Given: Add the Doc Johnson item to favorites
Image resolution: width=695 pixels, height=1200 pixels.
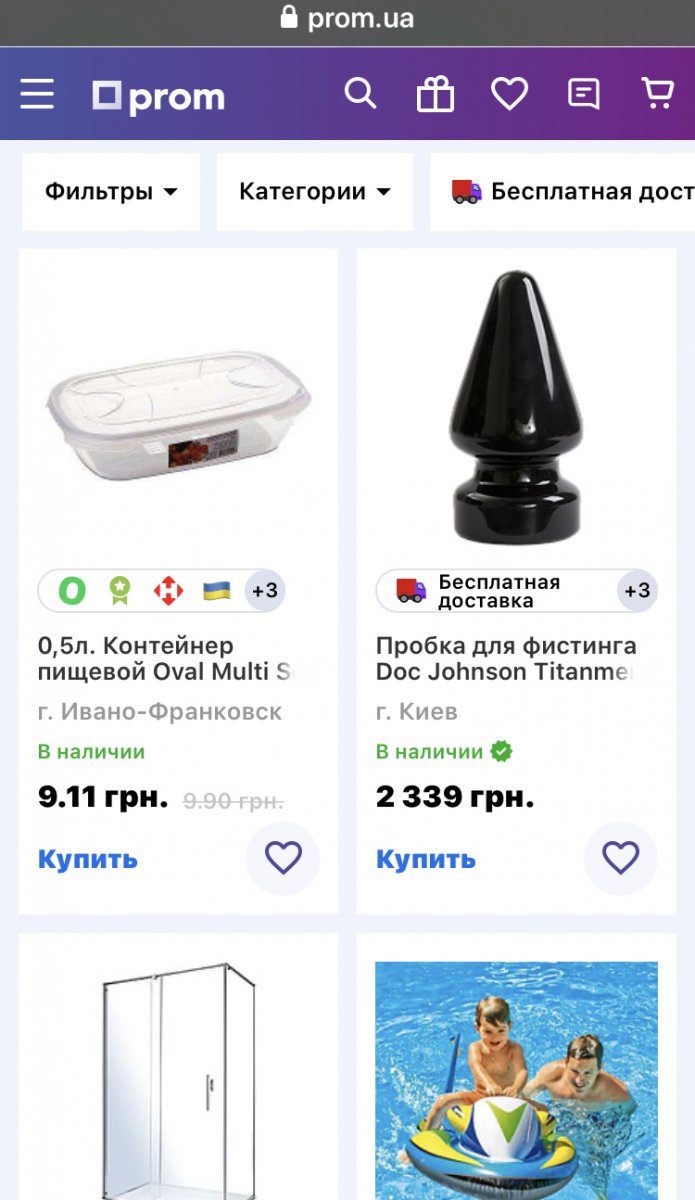Looking at the screenshot, I should tap(621, 858).
